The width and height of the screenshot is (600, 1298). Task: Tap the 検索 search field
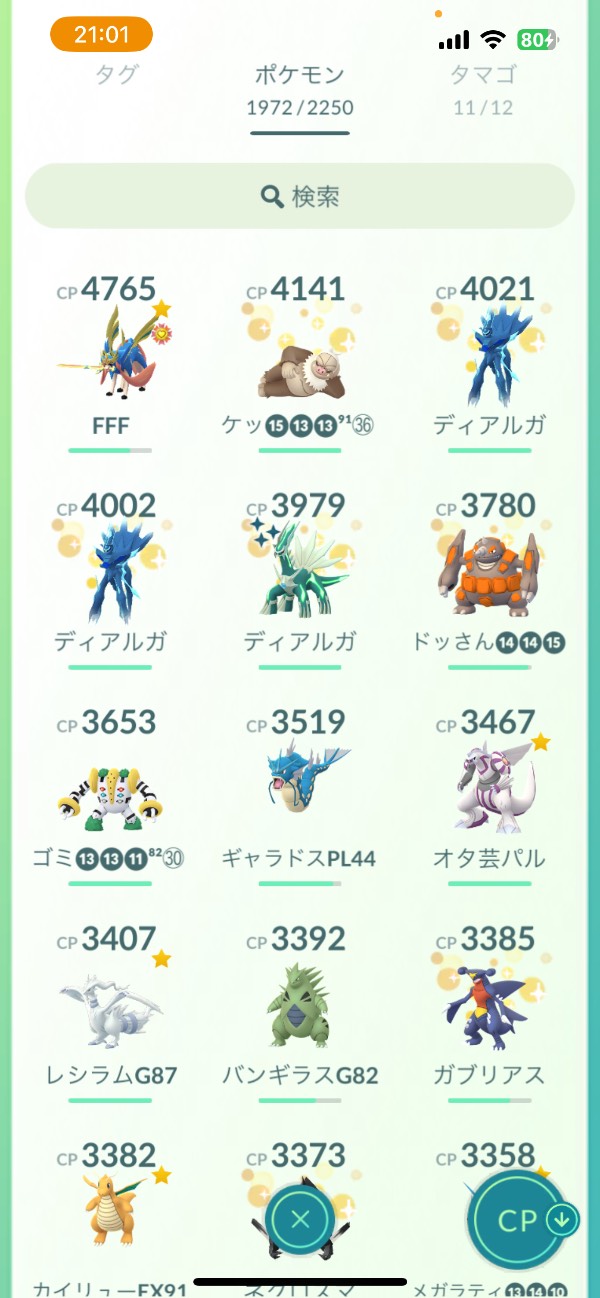(x=300, y=197)
